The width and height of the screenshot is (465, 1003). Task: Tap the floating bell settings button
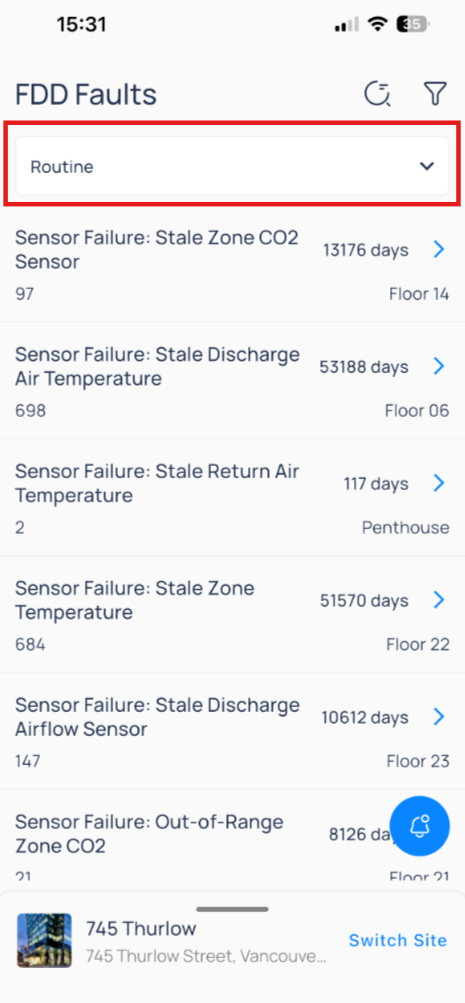(x=420, y=825)
